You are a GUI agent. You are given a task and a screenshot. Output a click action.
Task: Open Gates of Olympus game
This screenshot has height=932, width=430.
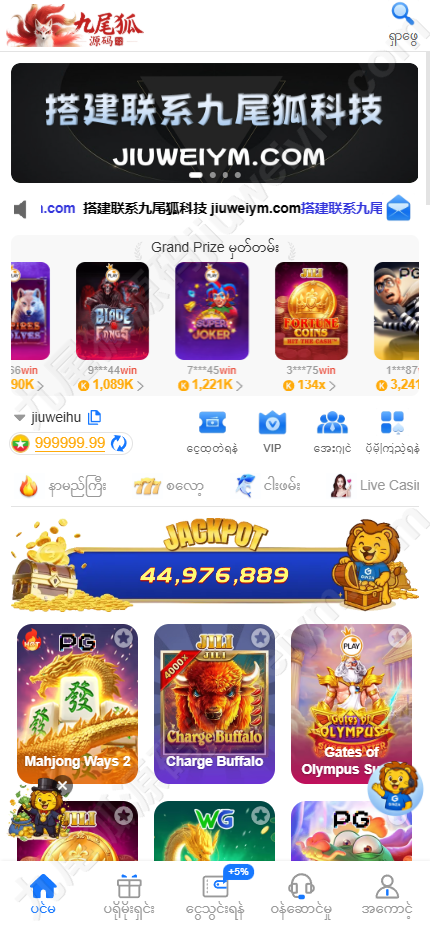(351, 704)
